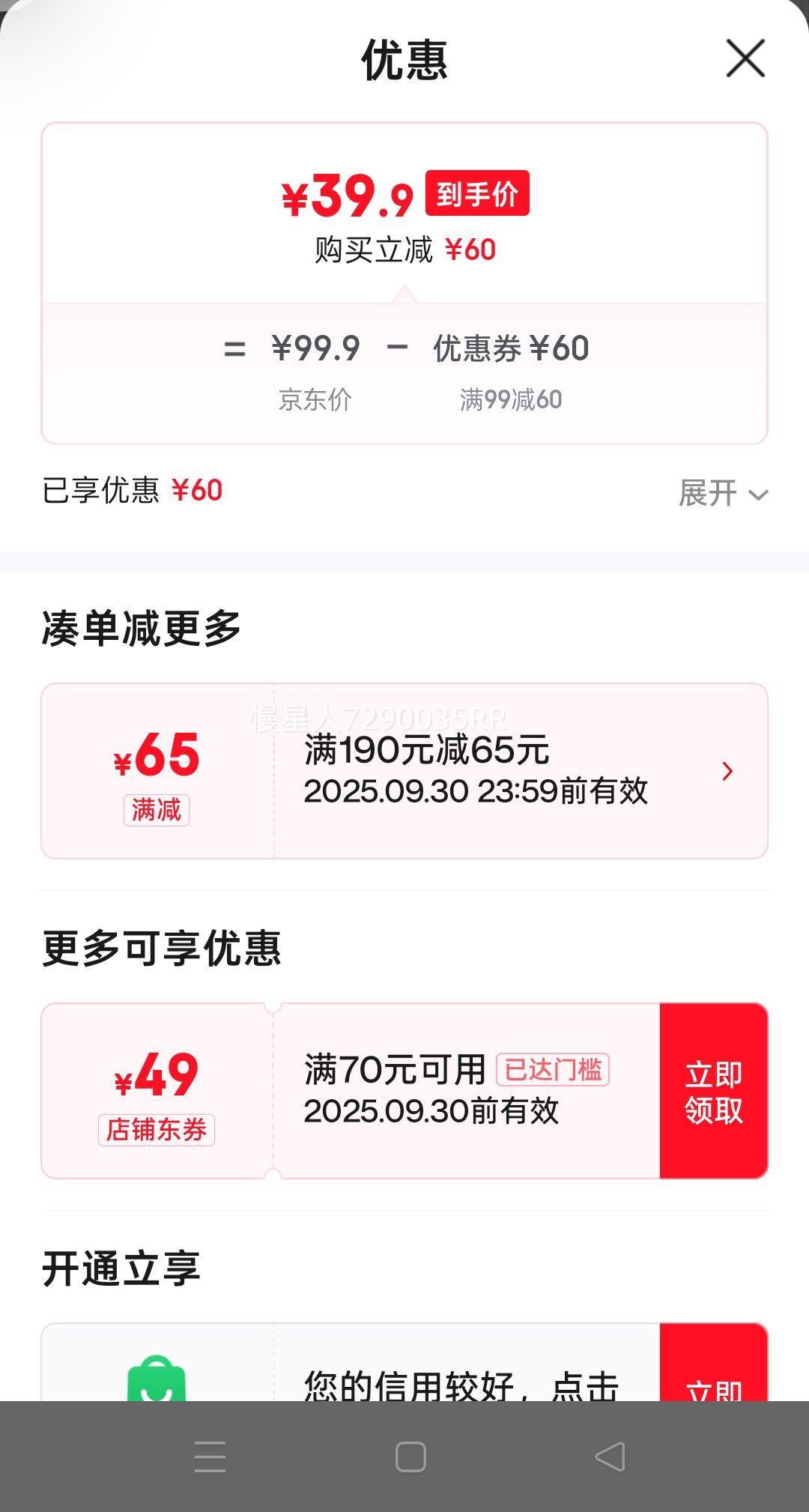
Task: Claim the ¥49 店铺东券 with 立即领取
Action: coord(714,1091)
